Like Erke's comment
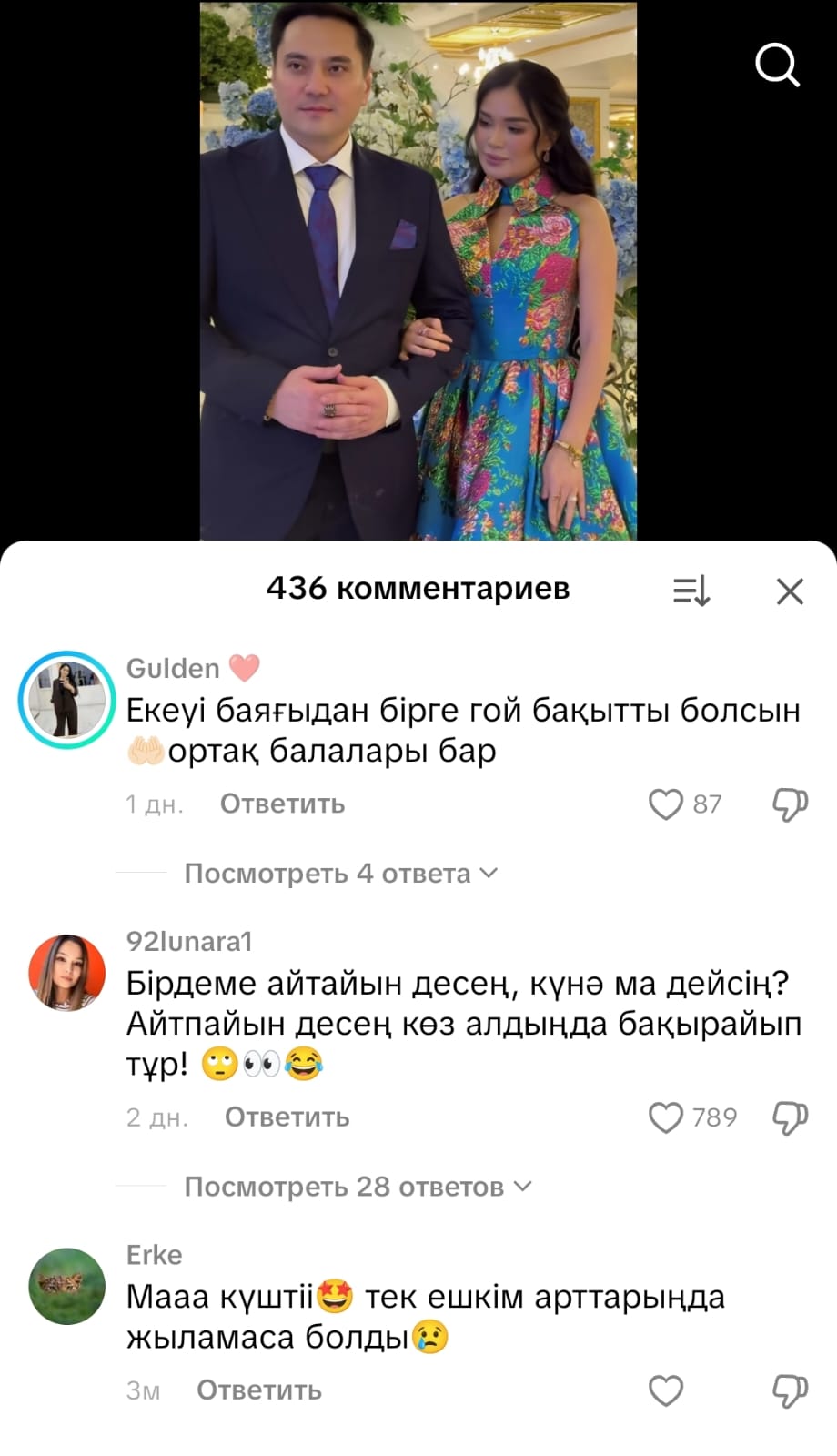This screenshot has height=1456, width=837. tap(666, 1390)
